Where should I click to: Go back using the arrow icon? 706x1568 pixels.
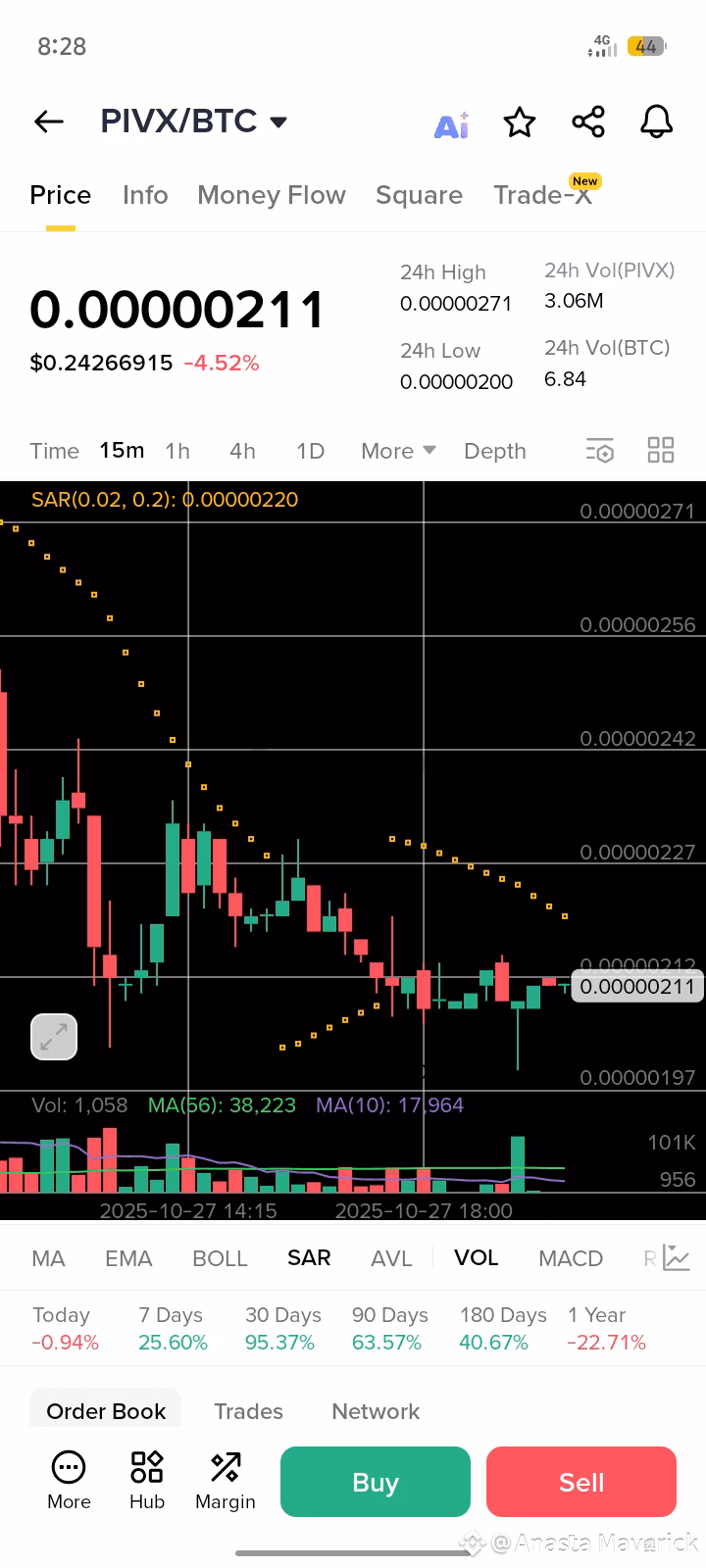[x=49, y=122]
